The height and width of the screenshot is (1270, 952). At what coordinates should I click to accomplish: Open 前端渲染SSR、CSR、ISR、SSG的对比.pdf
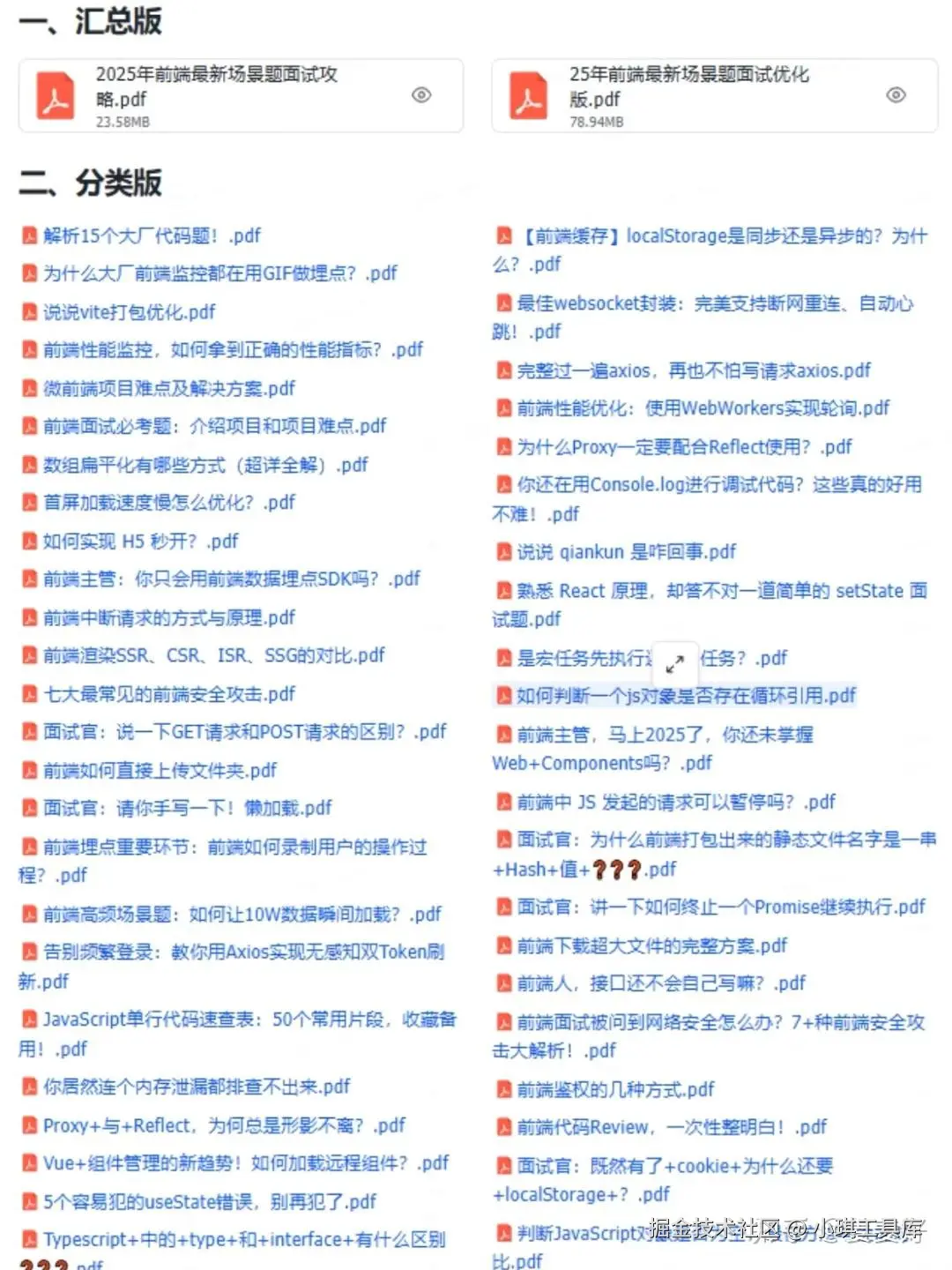[214, 655]
